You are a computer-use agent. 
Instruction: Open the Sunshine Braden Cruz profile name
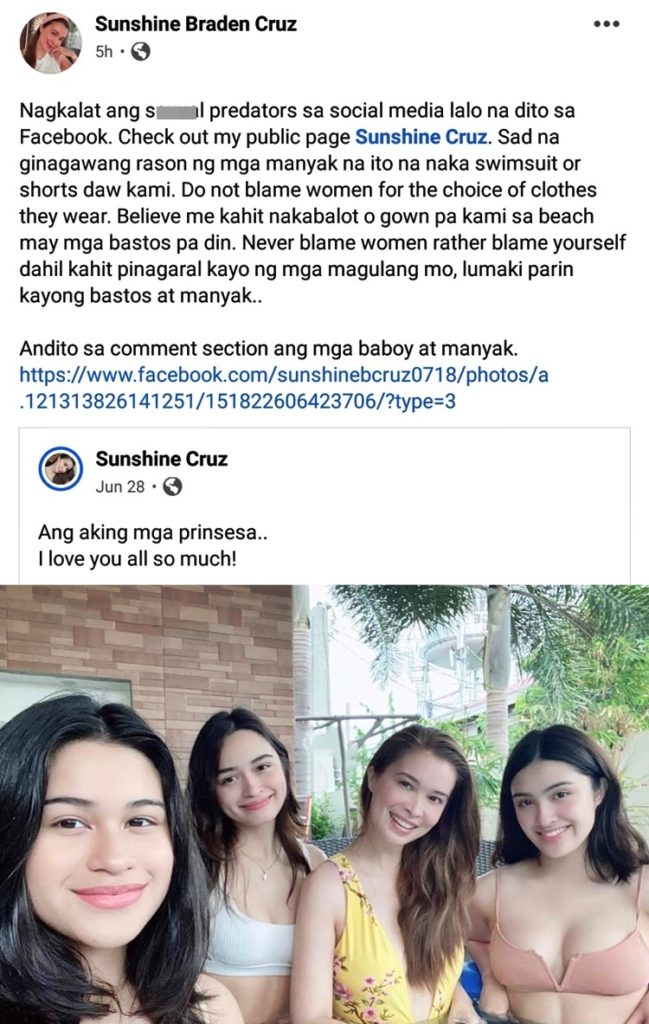point(195,24)
